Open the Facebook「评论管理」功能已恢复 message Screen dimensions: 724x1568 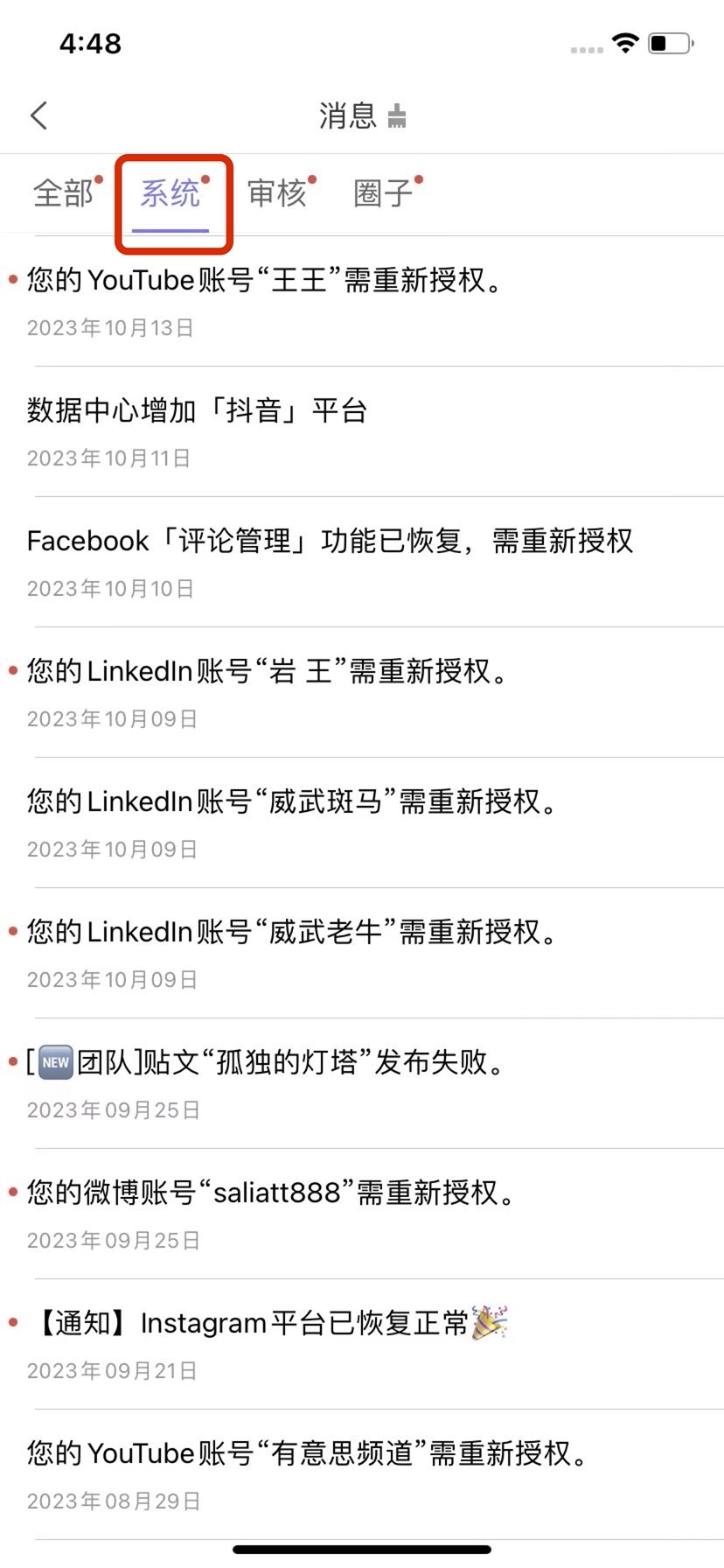362,562
